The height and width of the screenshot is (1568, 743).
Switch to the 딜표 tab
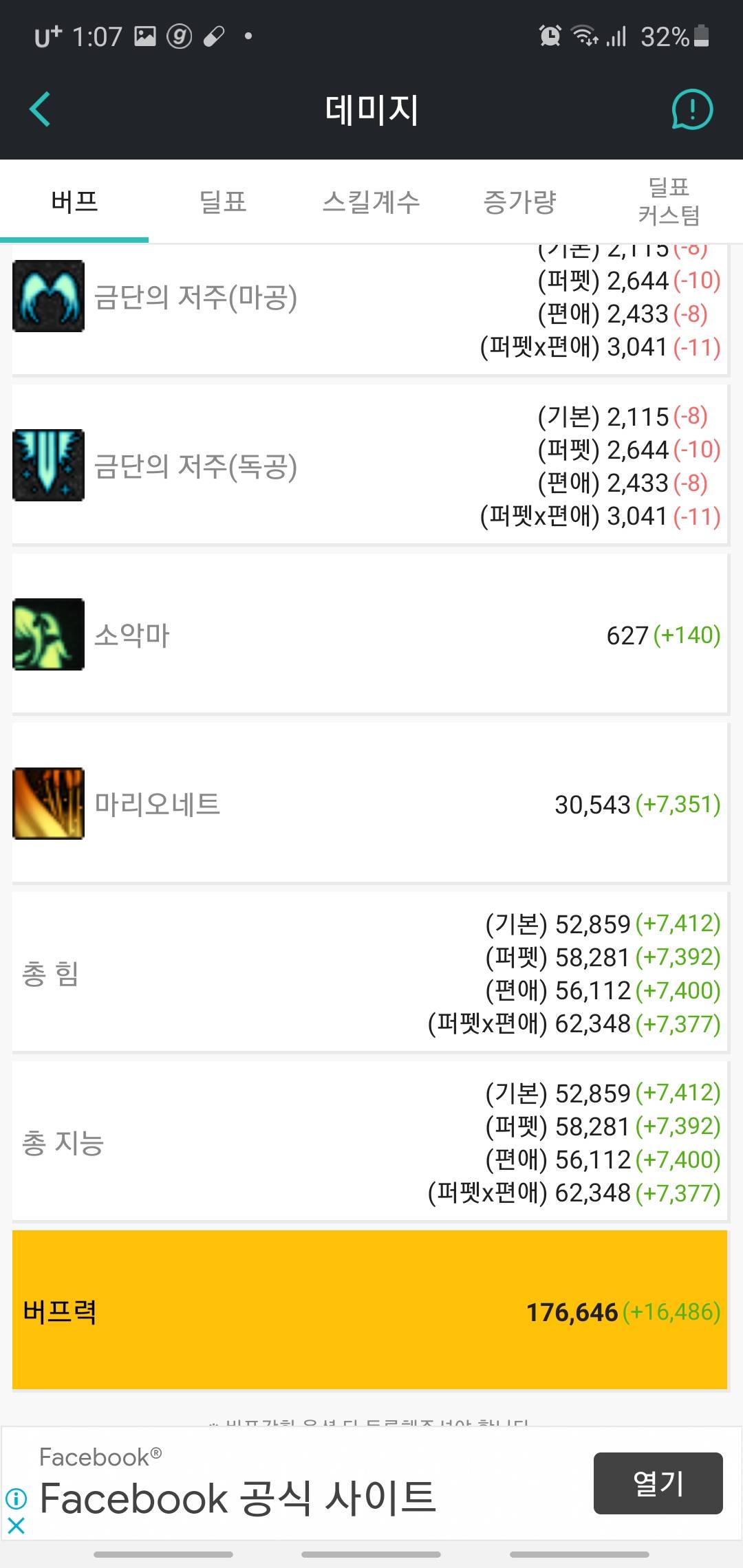tap(223, 202)
